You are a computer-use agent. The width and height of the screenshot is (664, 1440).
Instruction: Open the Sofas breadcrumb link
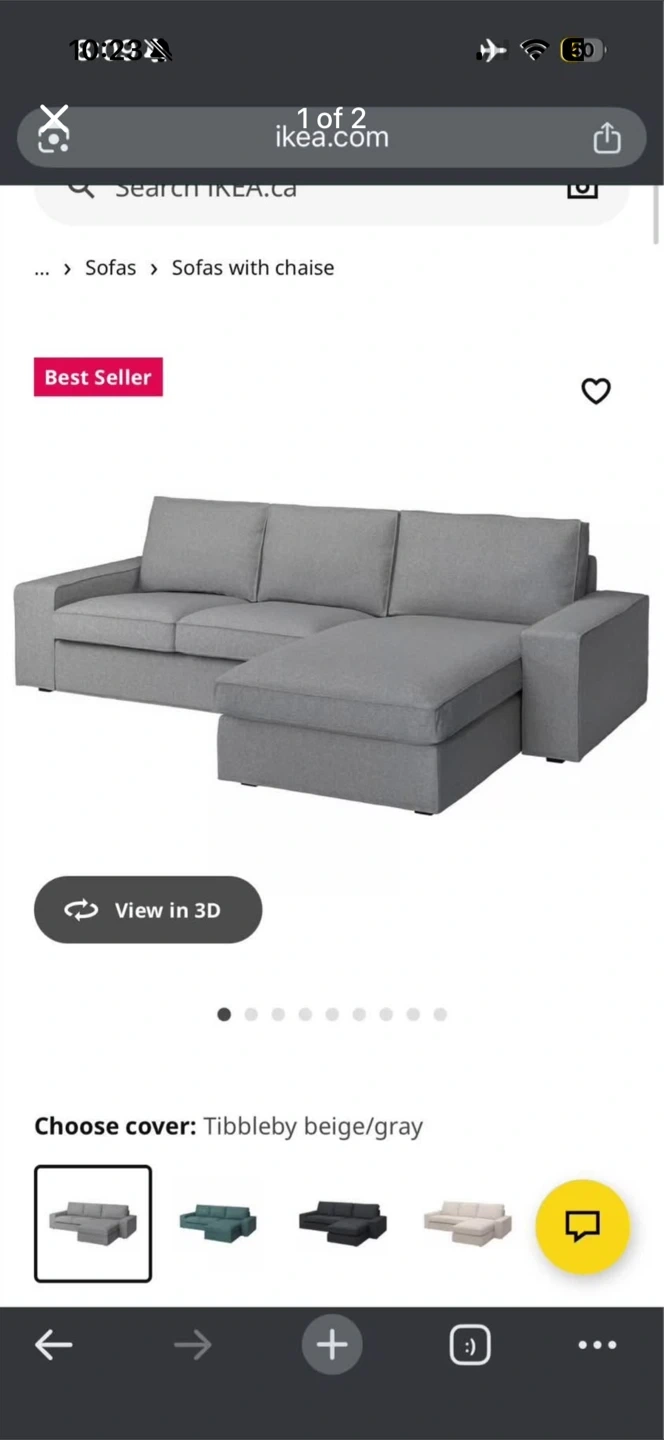point(110,268)
